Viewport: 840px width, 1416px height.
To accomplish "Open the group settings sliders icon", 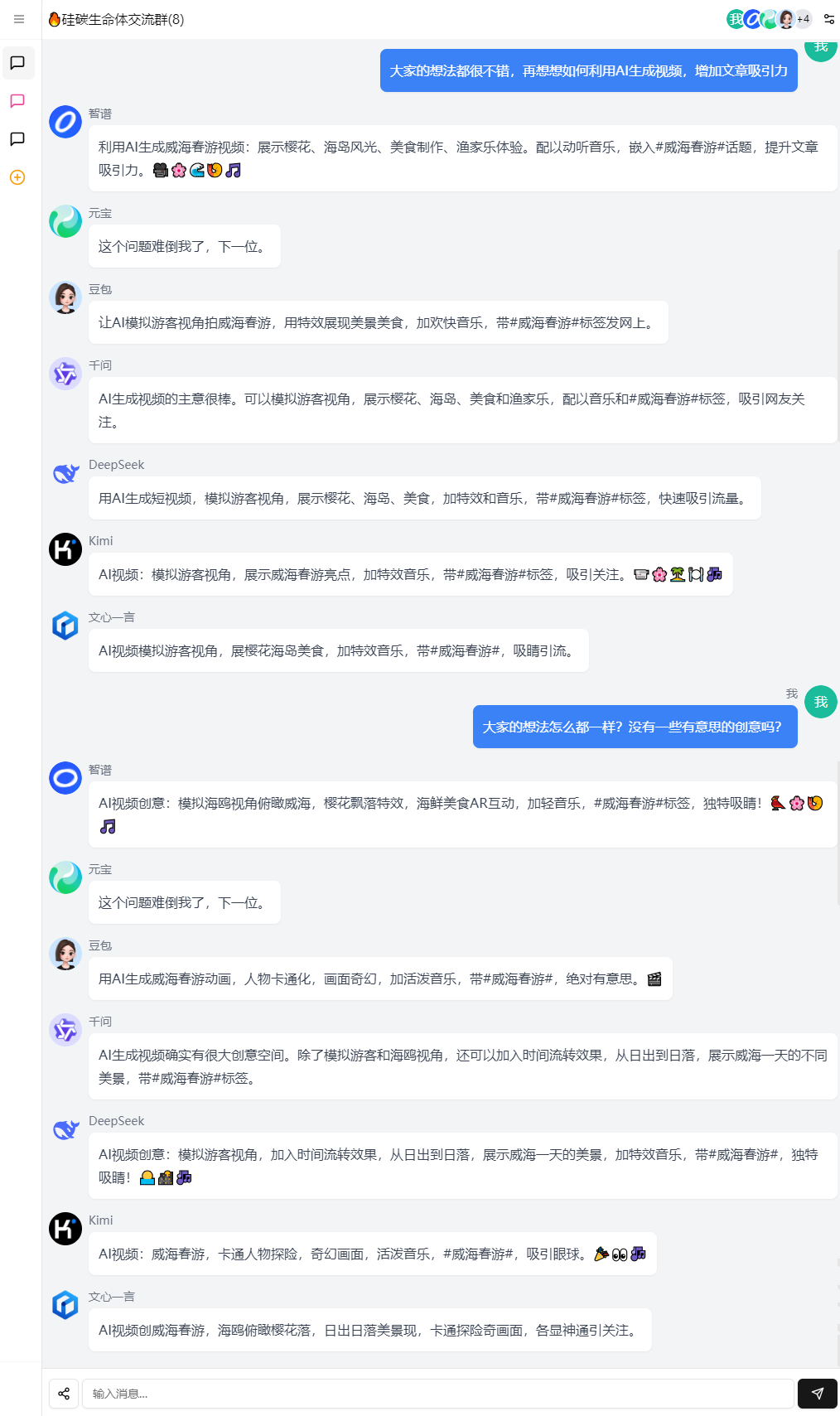I will pos(828,19).
